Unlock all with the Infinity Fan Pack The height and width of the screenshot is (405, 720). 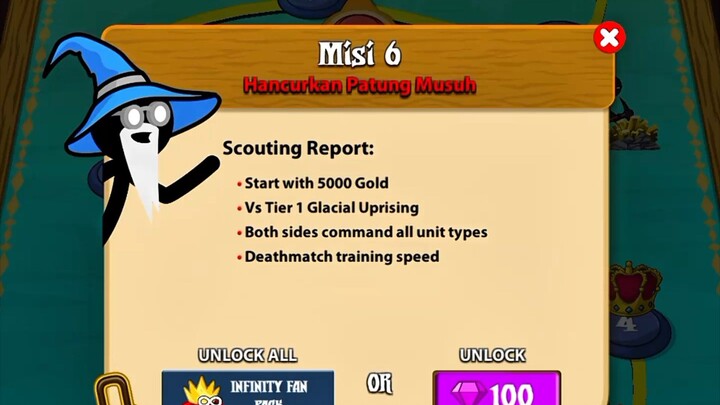click(x=248, y=388)
